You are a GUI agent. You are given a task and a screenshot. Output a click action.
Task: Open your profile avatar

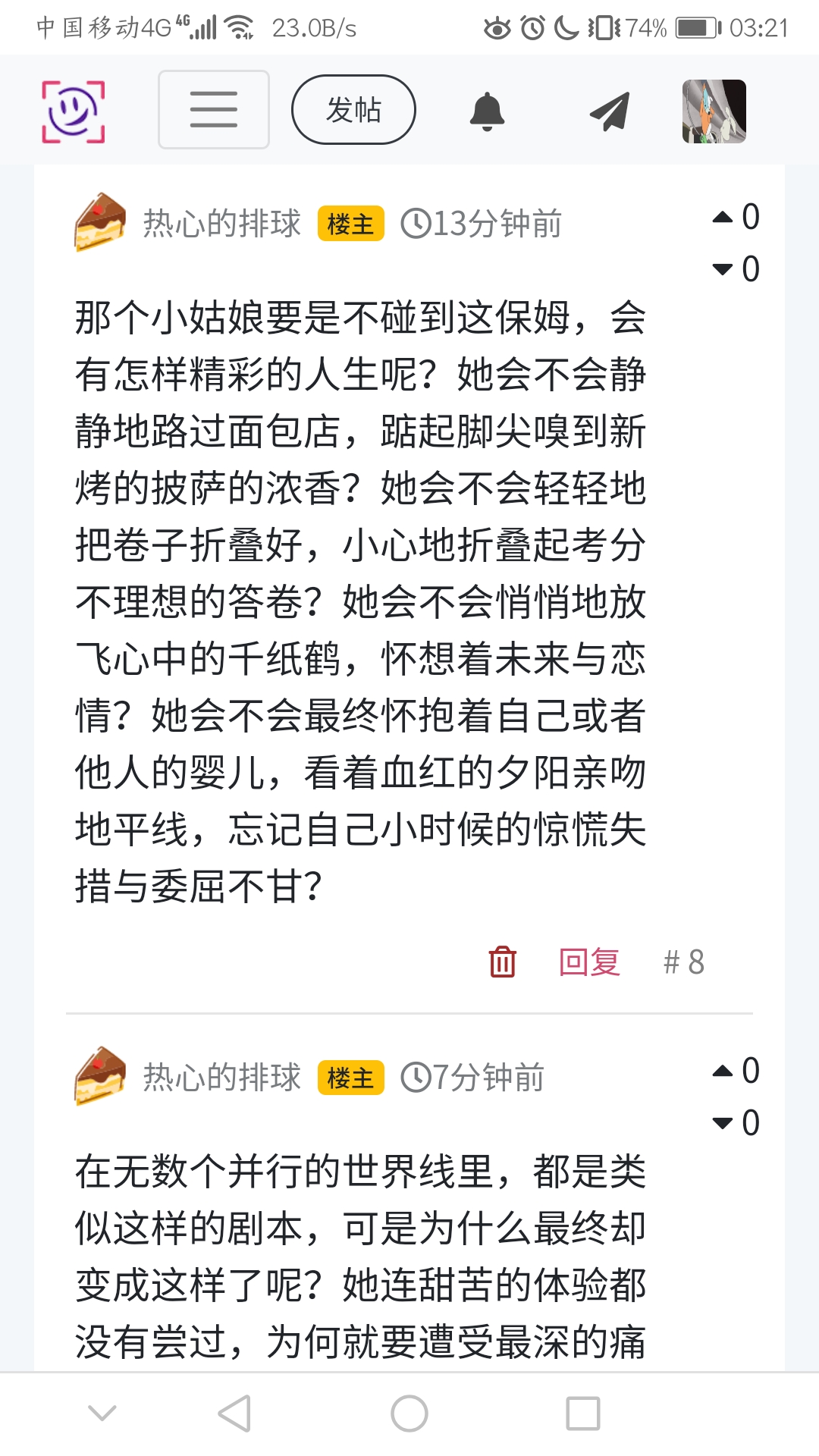[714, 111]
